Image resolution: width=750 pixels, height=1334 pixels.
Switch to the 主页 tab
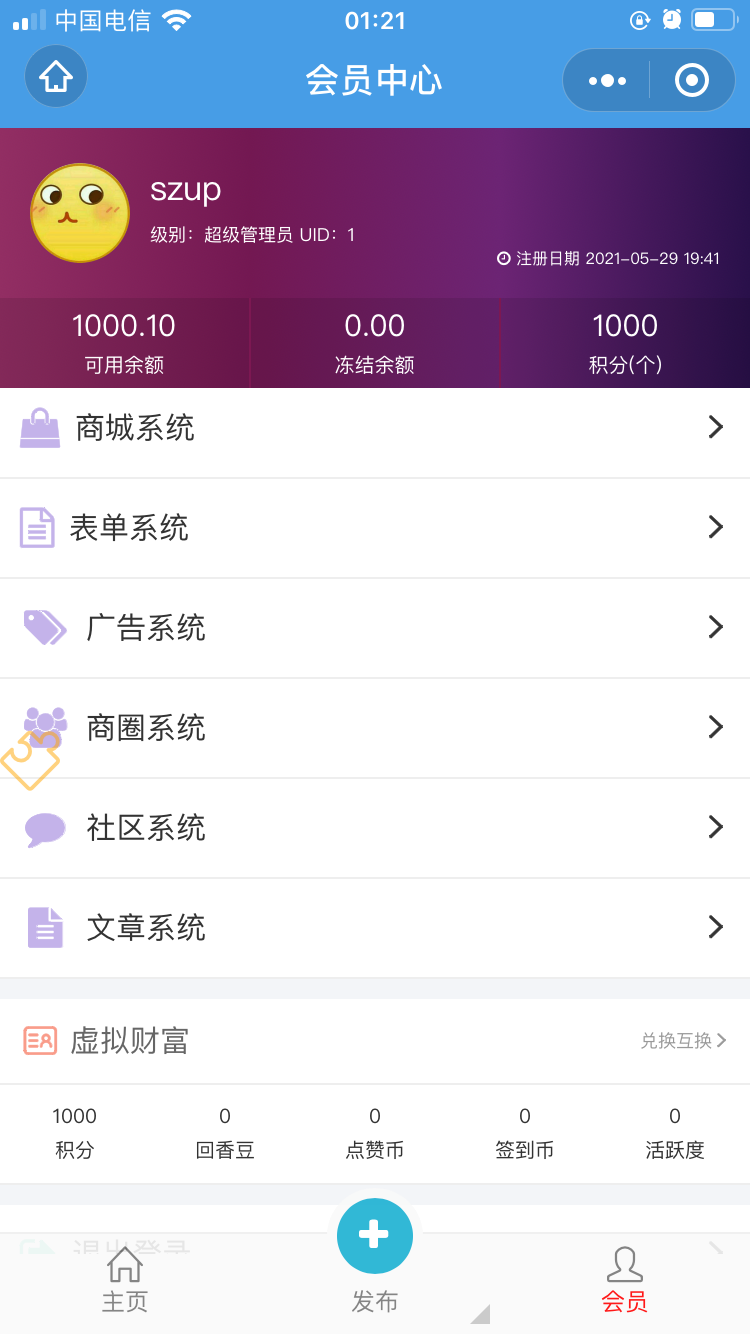pyautogui.click(x=125, y=1280)
